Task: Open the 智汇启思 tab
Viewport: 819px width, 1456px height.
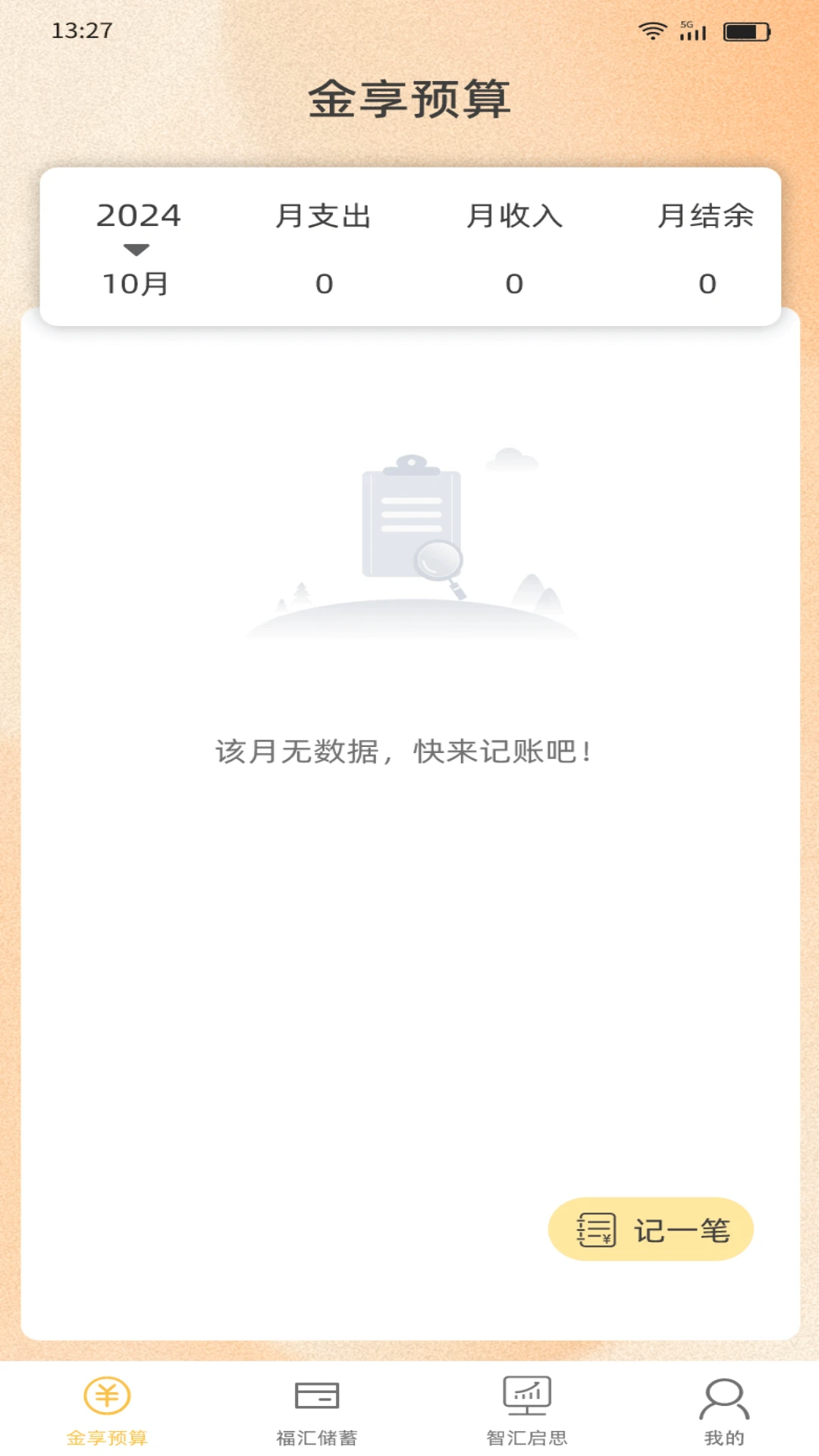Action: 527,1410
